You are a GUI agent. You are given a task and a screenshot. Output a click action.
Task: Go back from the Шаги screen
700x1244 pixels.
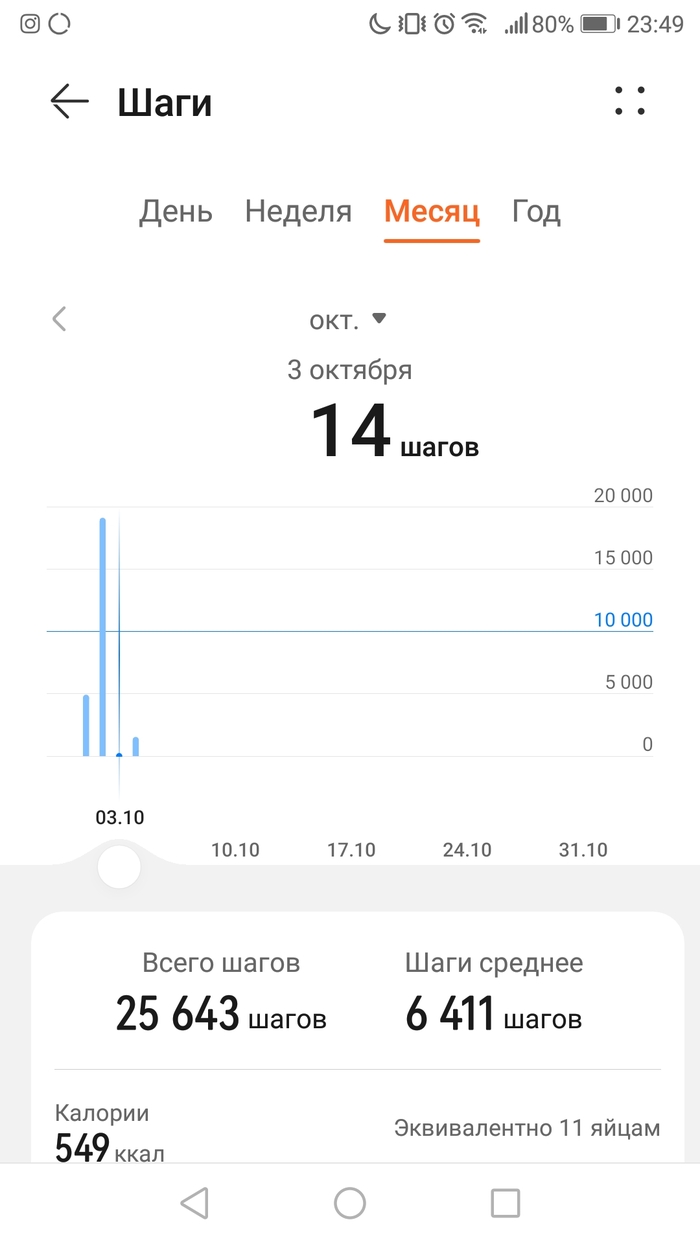(x=70, y=101)
